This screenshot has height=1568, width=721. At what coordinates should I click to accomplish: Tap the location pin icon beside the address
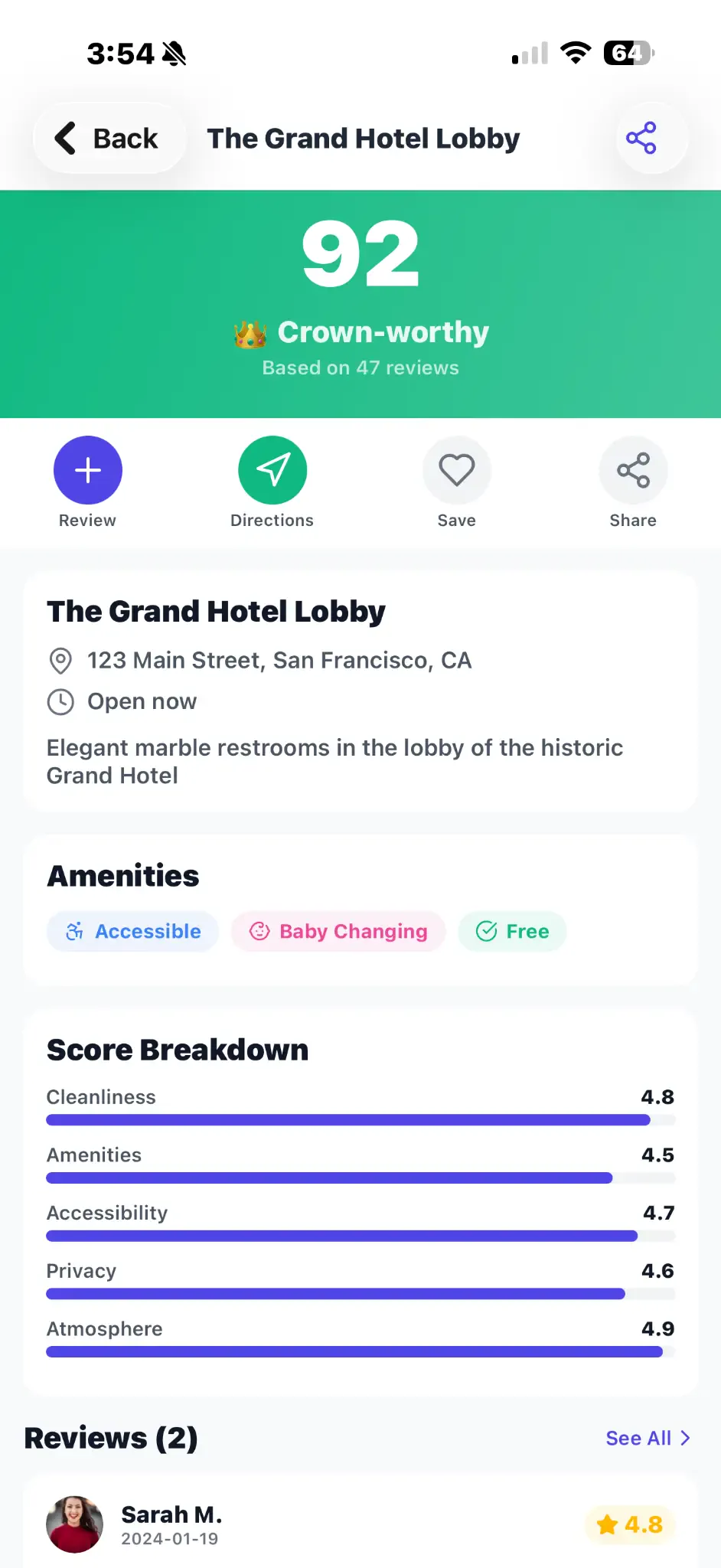(x=61, y=660)
